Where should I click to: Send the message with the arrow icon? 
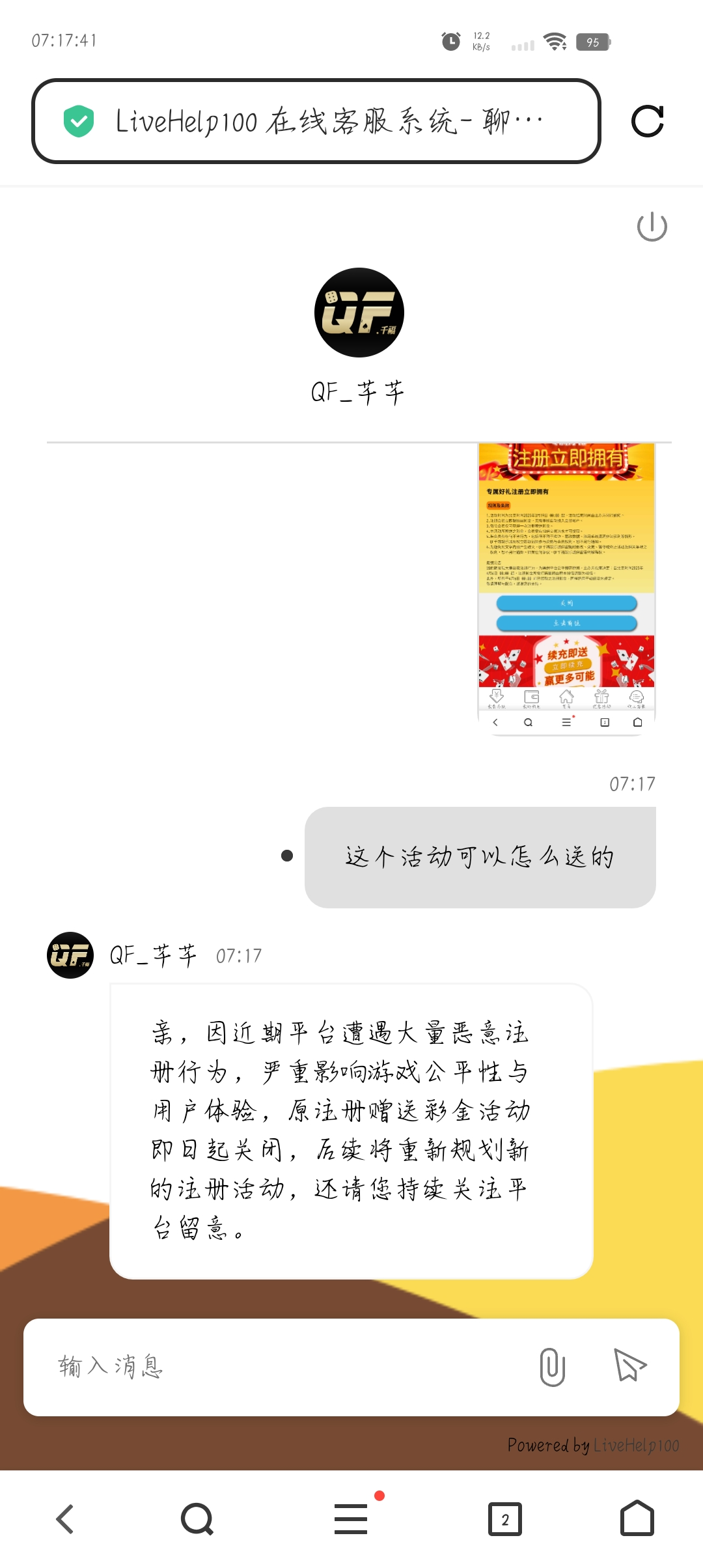click(630, 1365)
